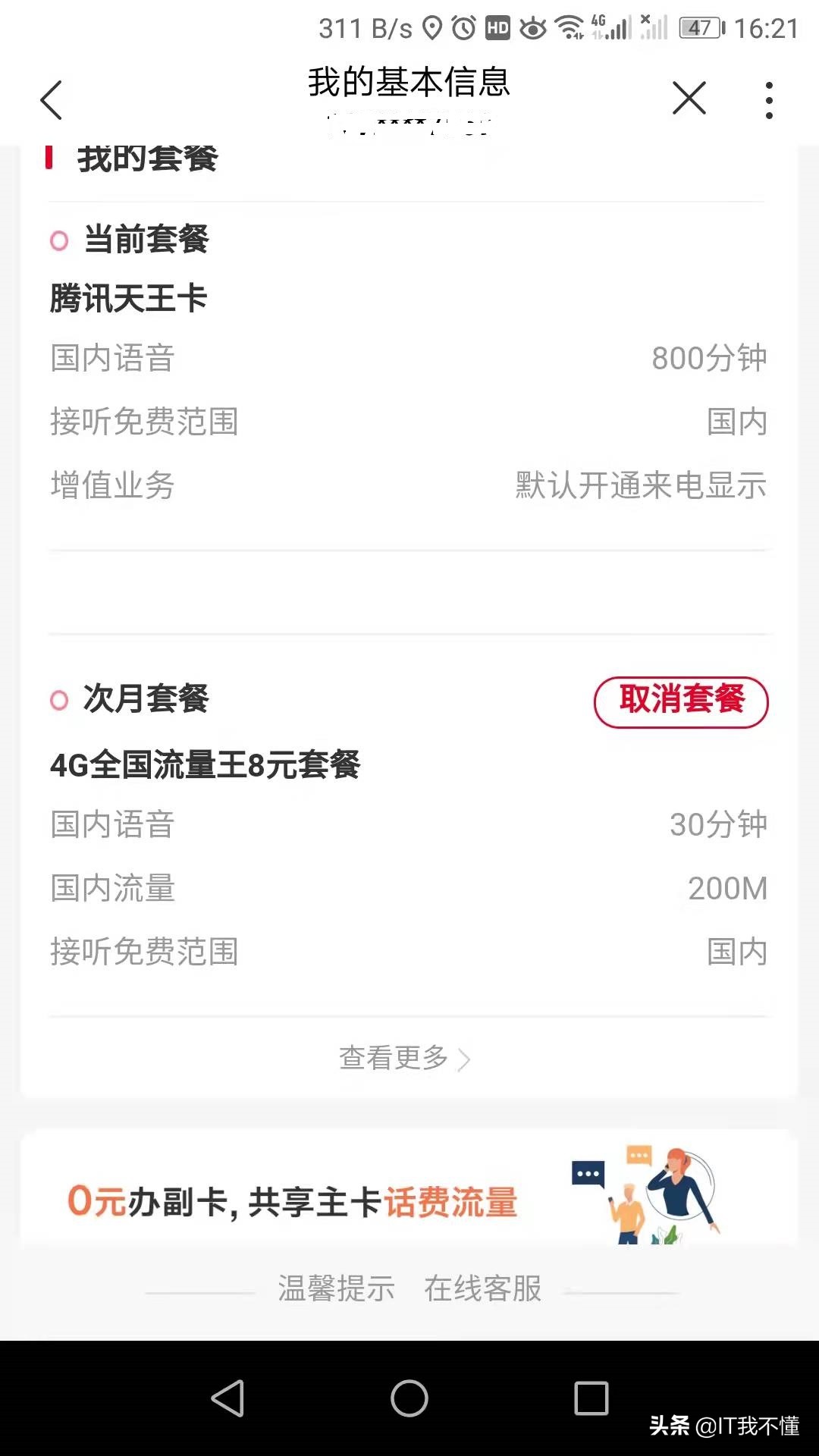Open the three-dot overflow menu

coord(769,98)
